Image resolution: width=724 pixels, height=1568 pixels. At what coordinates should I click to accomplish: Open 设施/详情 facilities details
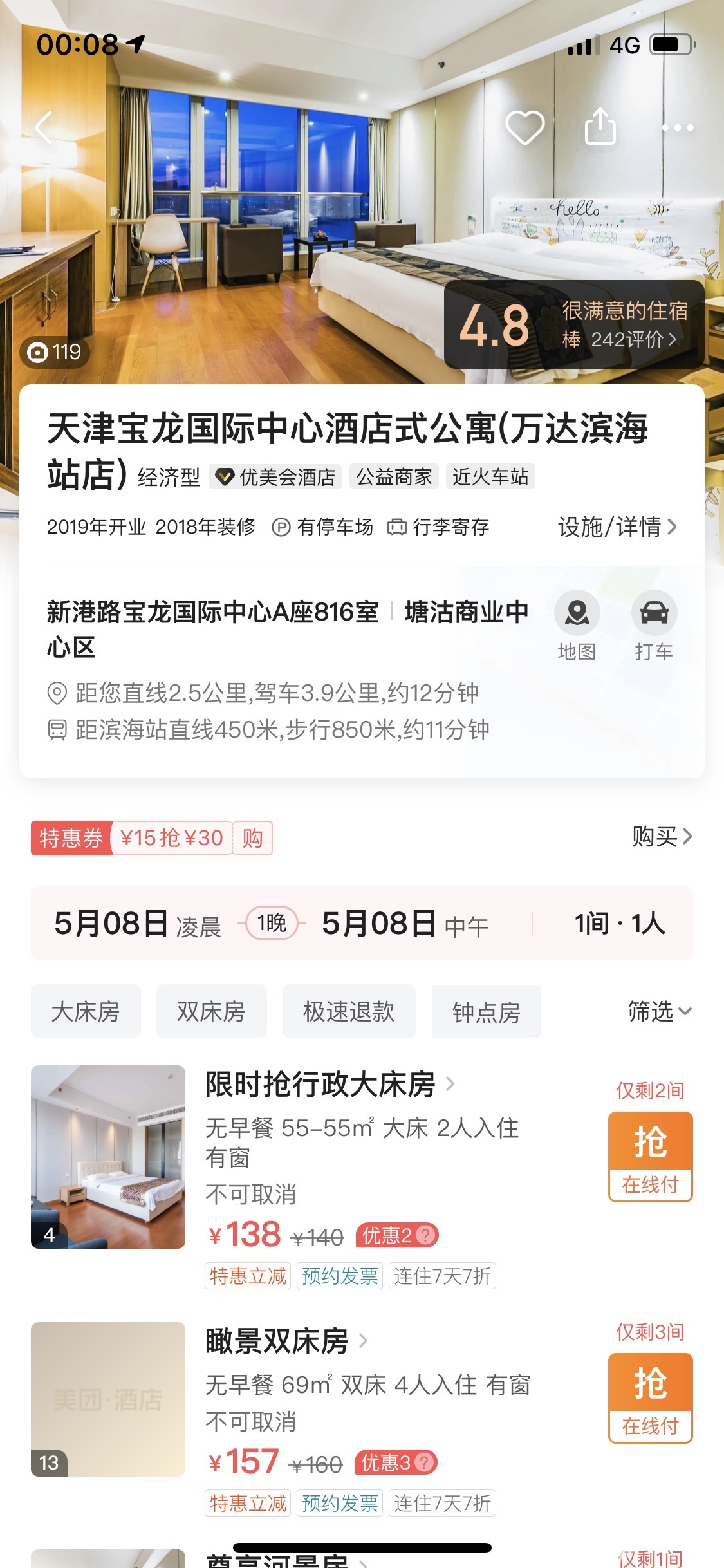(617, 527)
